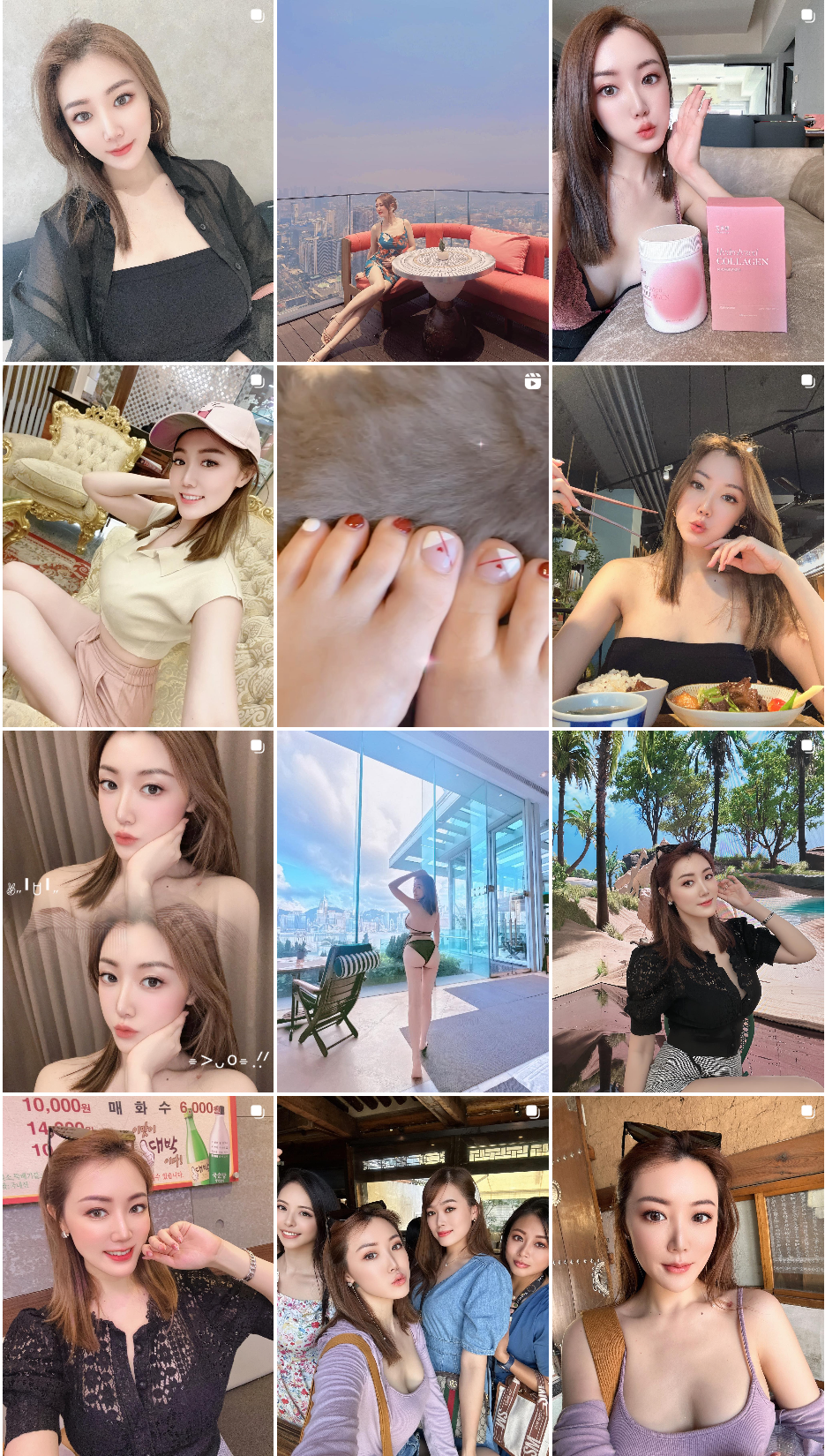The width and height of the screenshot is (825, 1456).
Task: Open the selfie post with black sheer shirt
Action: 138,181
